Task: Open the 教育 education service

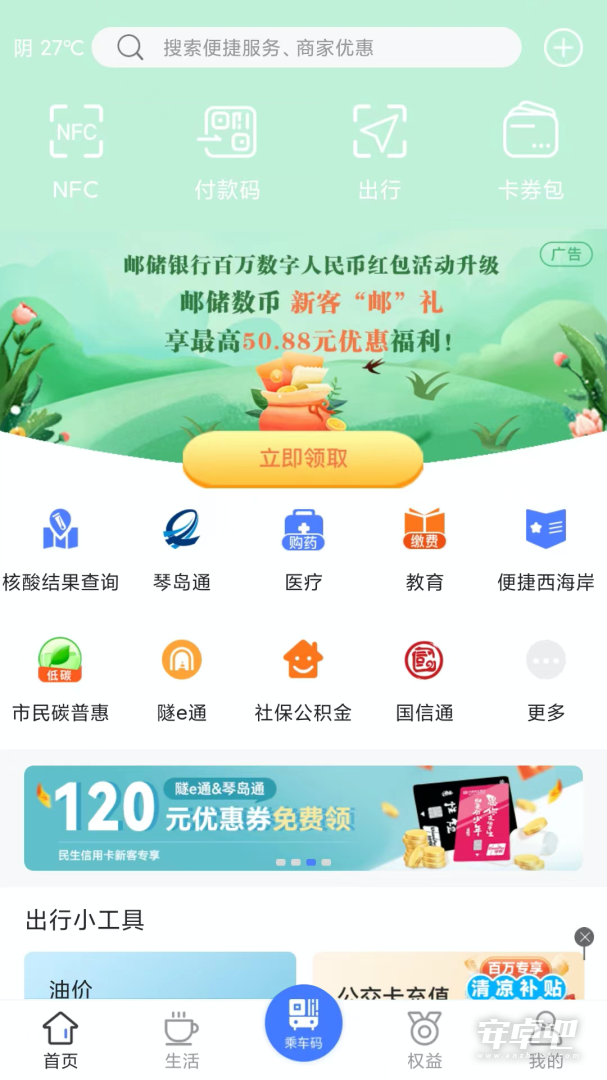Action: [424, 550]
